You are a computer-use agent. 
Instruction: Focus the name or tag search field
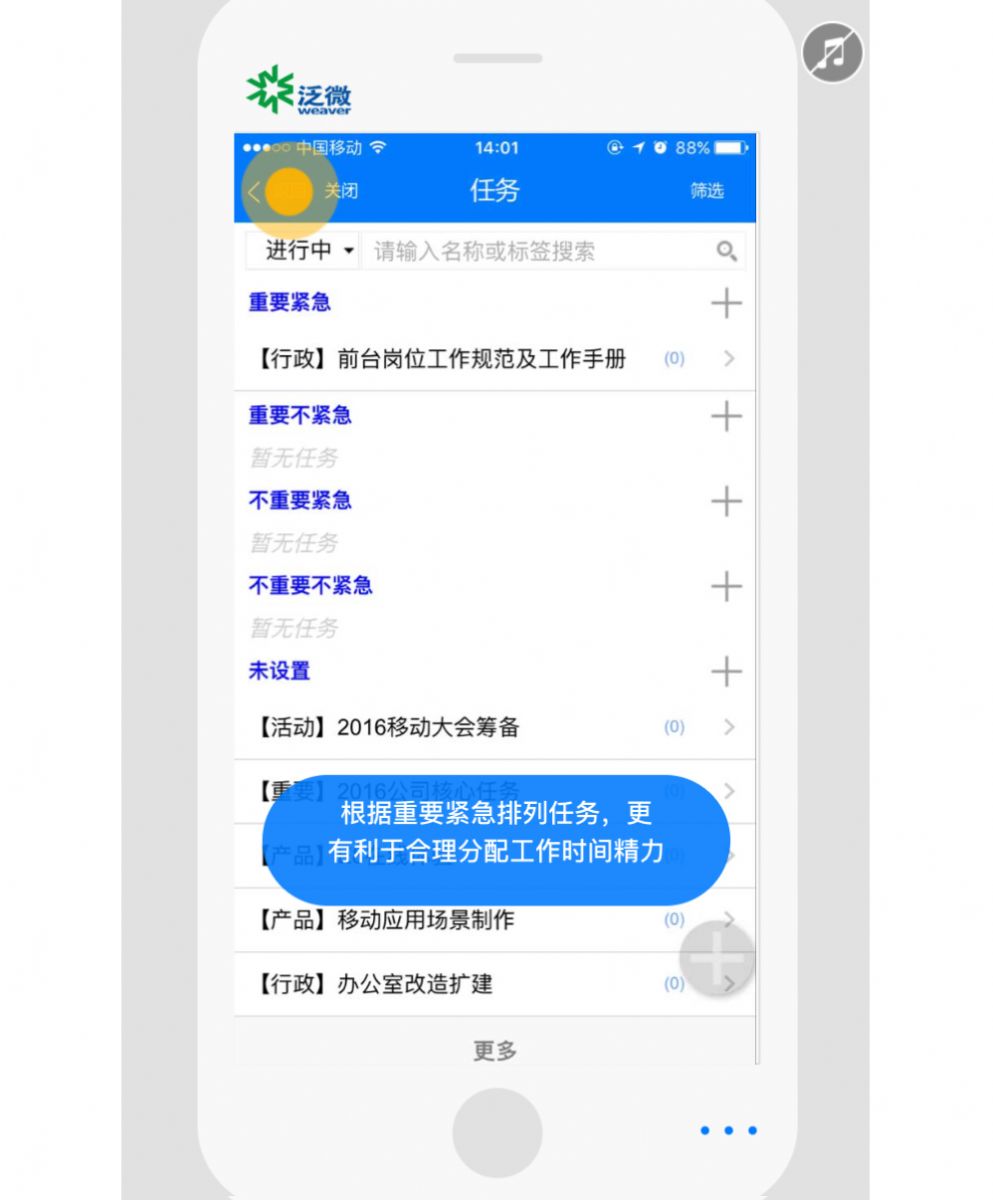535,251
